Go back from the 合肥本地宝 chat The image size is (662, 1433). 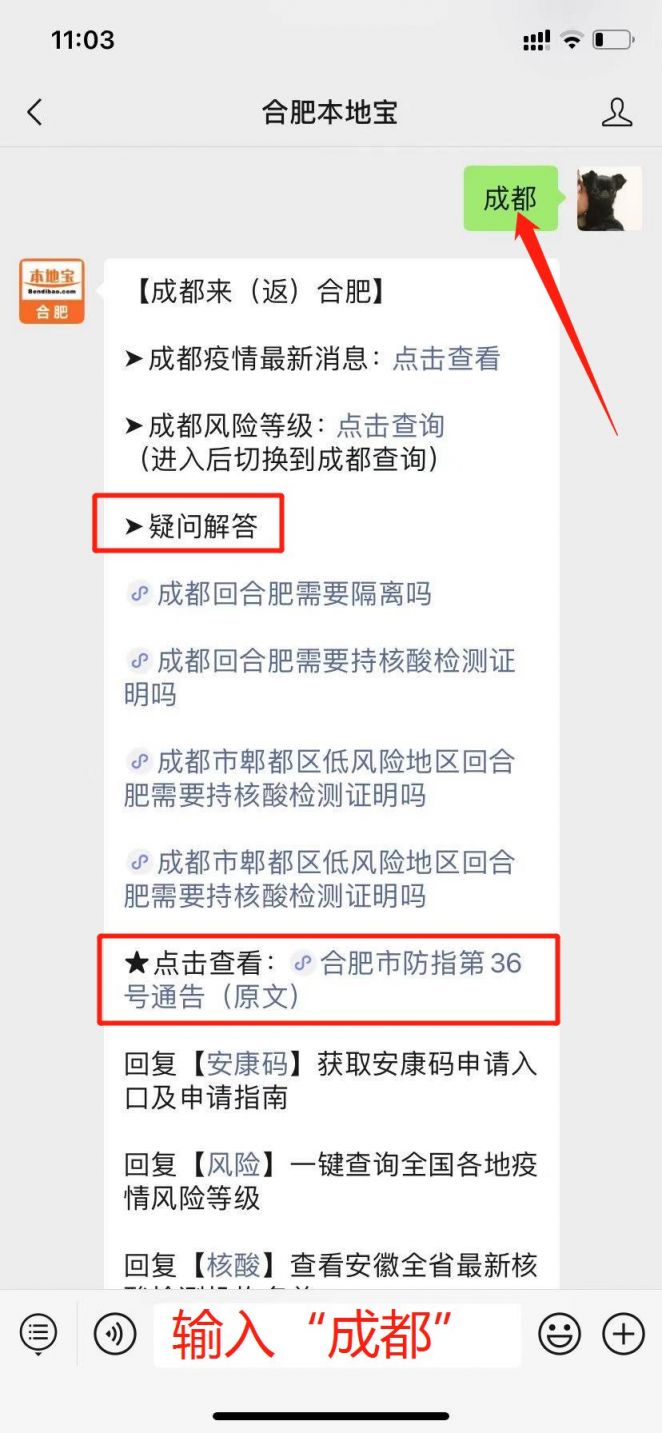click(x=35, y=112)
